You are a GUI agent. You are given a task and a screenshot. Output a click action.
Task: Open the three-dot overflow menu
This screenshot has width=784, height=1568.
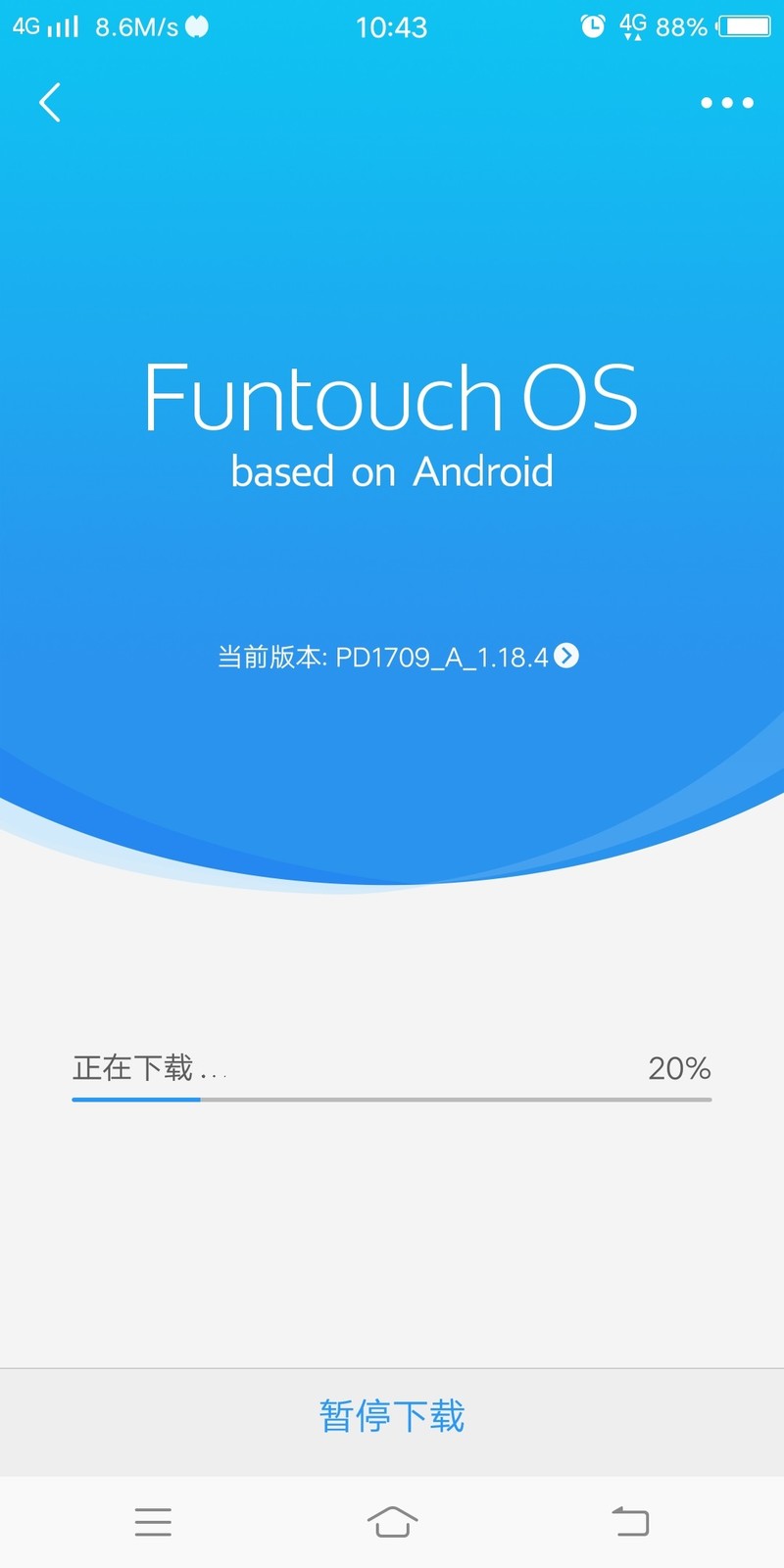pyautogui.click(x=727, y=102)
